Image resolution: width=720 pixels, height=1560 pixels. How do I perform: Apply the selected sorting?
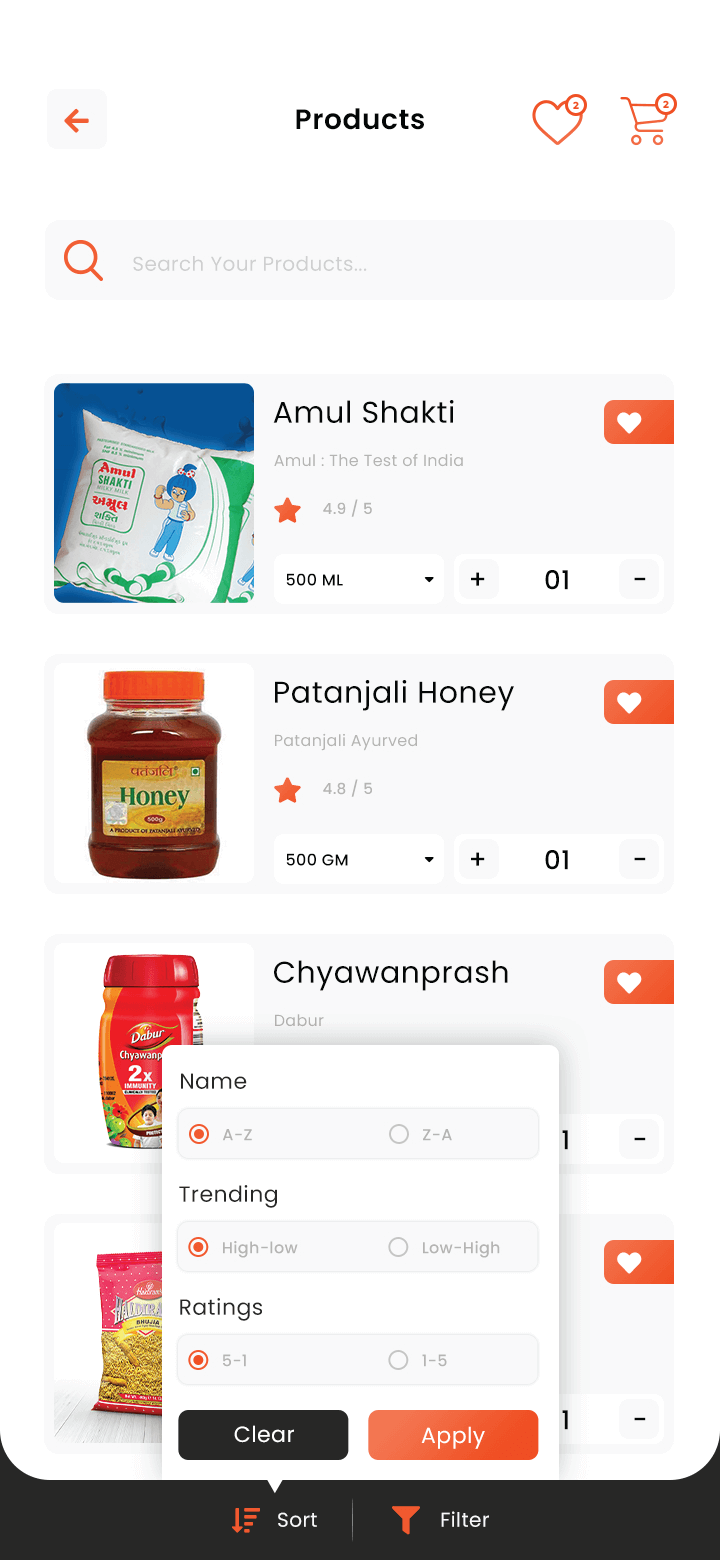[x=453, y=1435]
